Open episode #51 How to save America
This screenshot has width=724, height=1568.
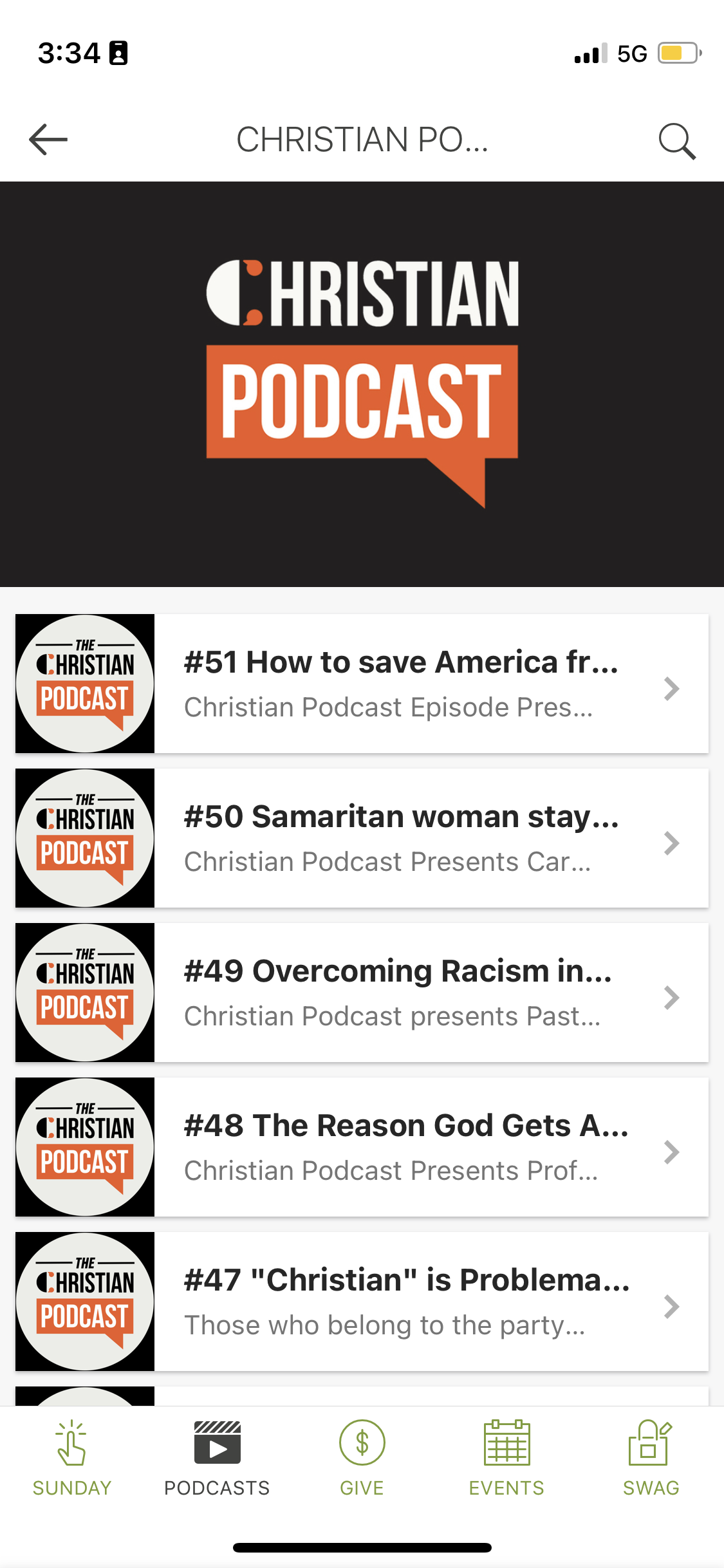(362, 684)
